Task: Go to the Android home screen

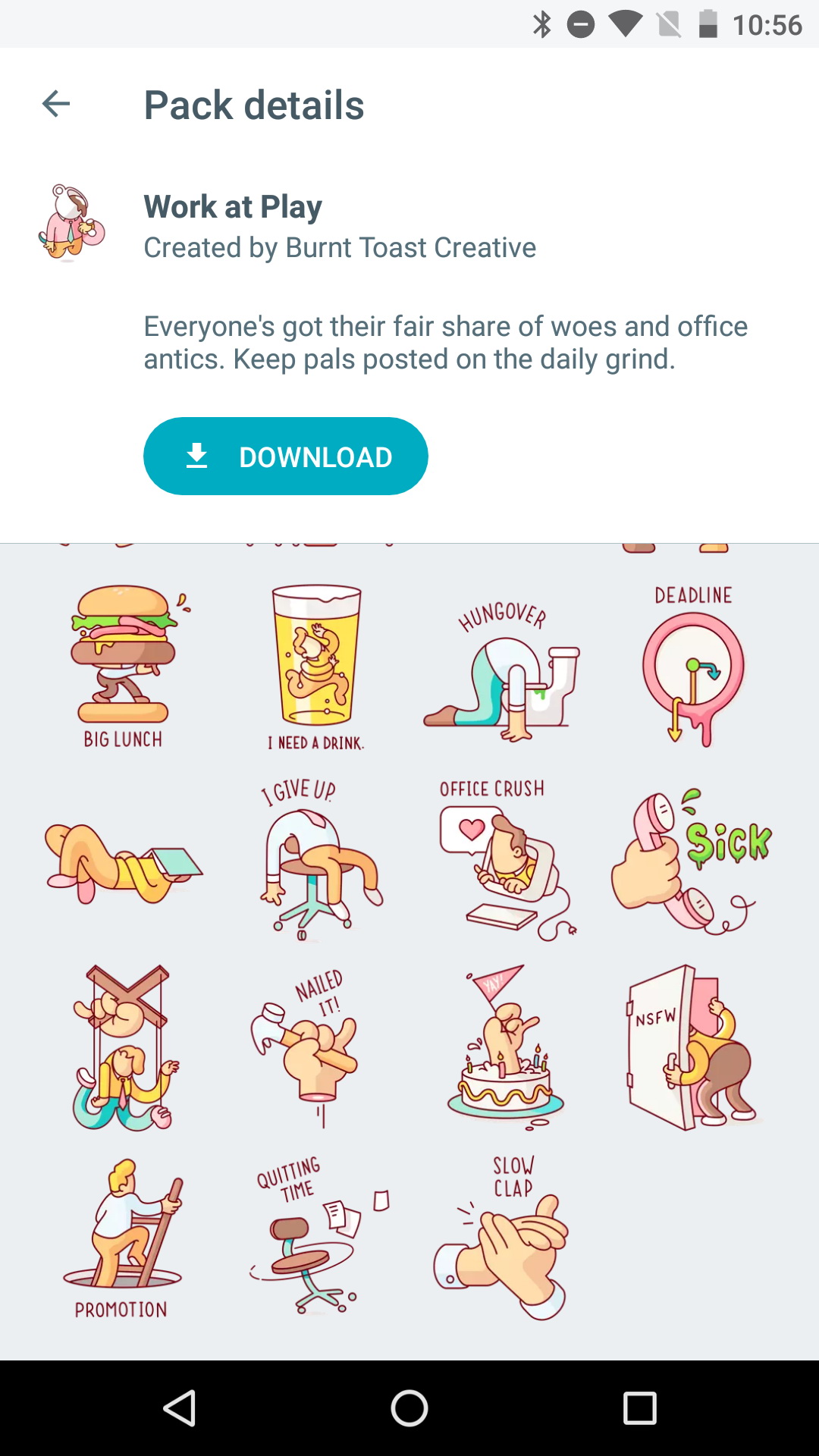Action: (x=409, y=1408)
